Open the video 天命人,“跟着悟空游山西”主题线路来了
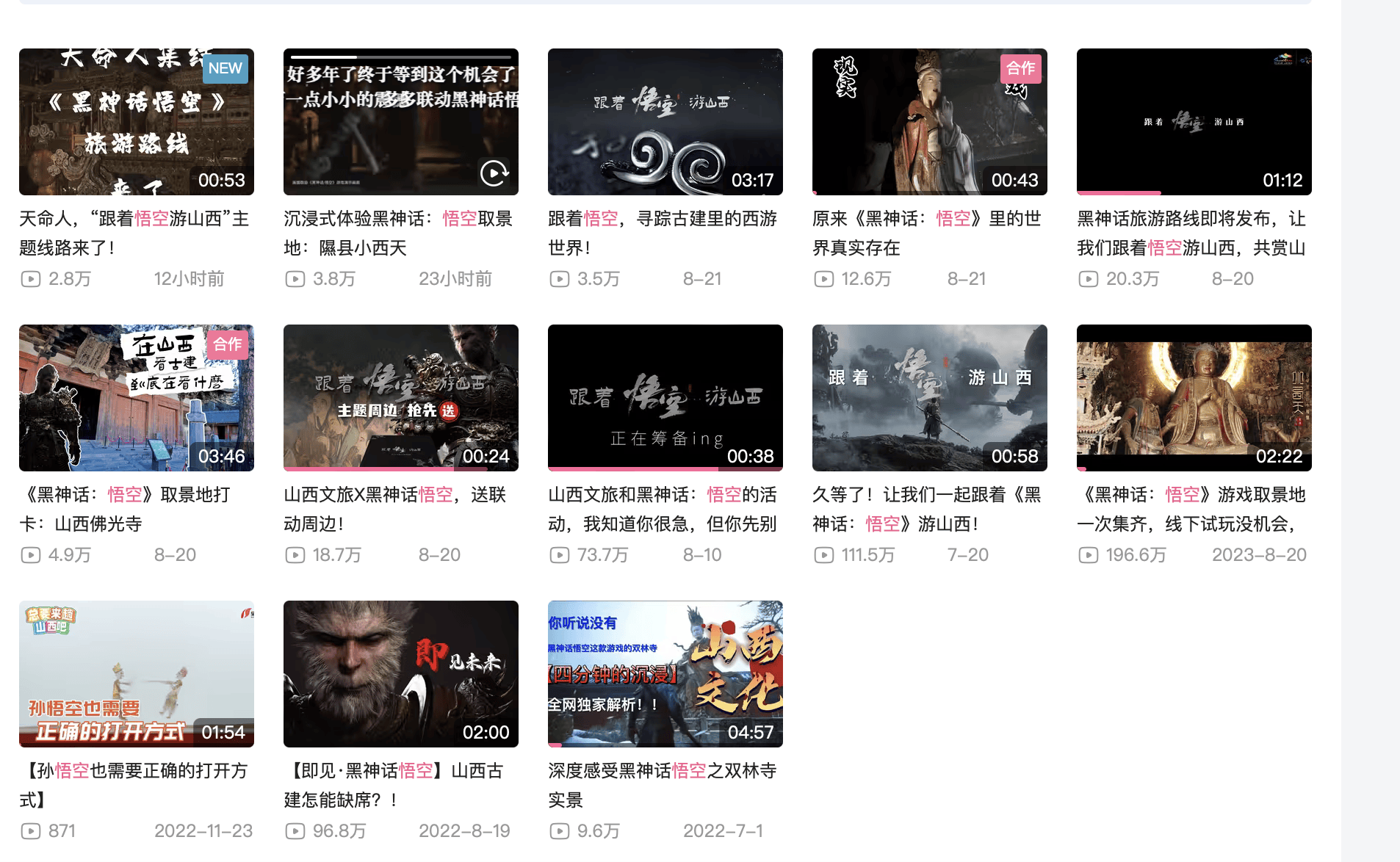 point(136,122)
